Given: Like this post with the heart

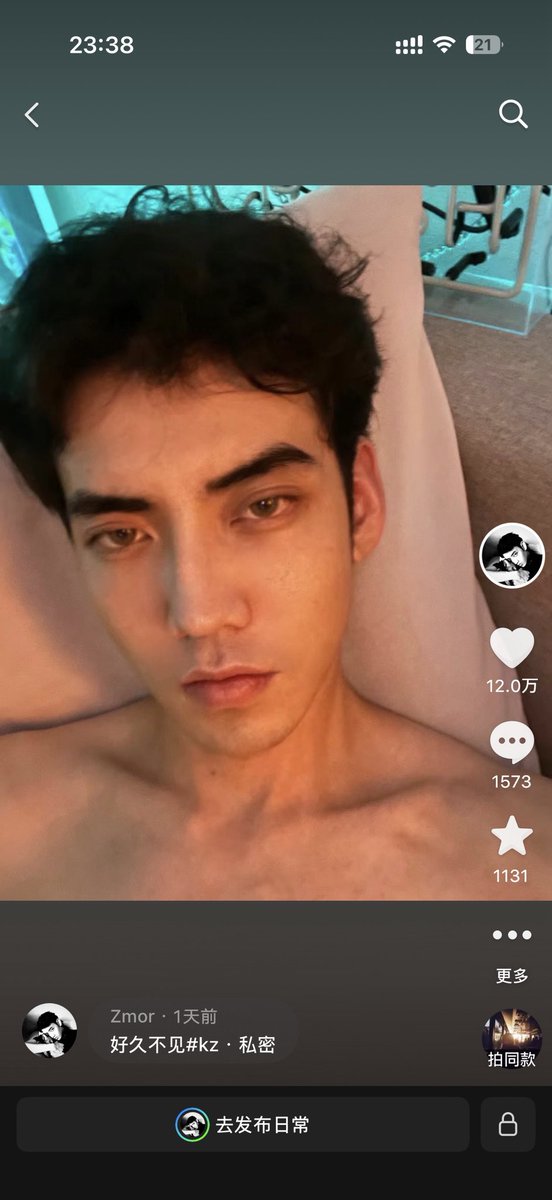Looking at the screenshot, I should (x=512, y=648).
